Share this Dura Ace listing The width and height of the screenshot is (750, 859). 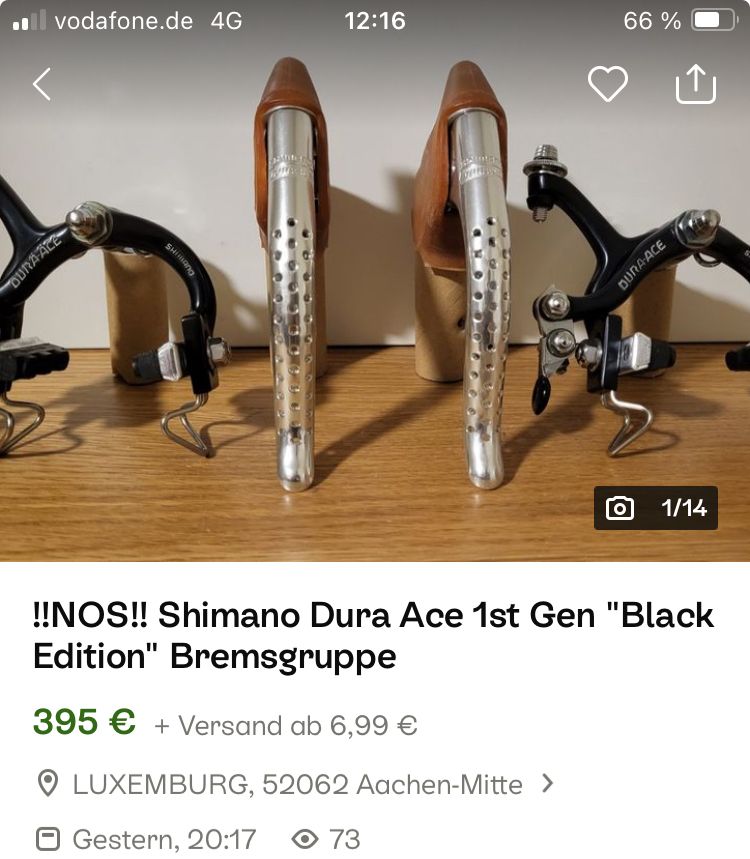(x=696, y=84)
